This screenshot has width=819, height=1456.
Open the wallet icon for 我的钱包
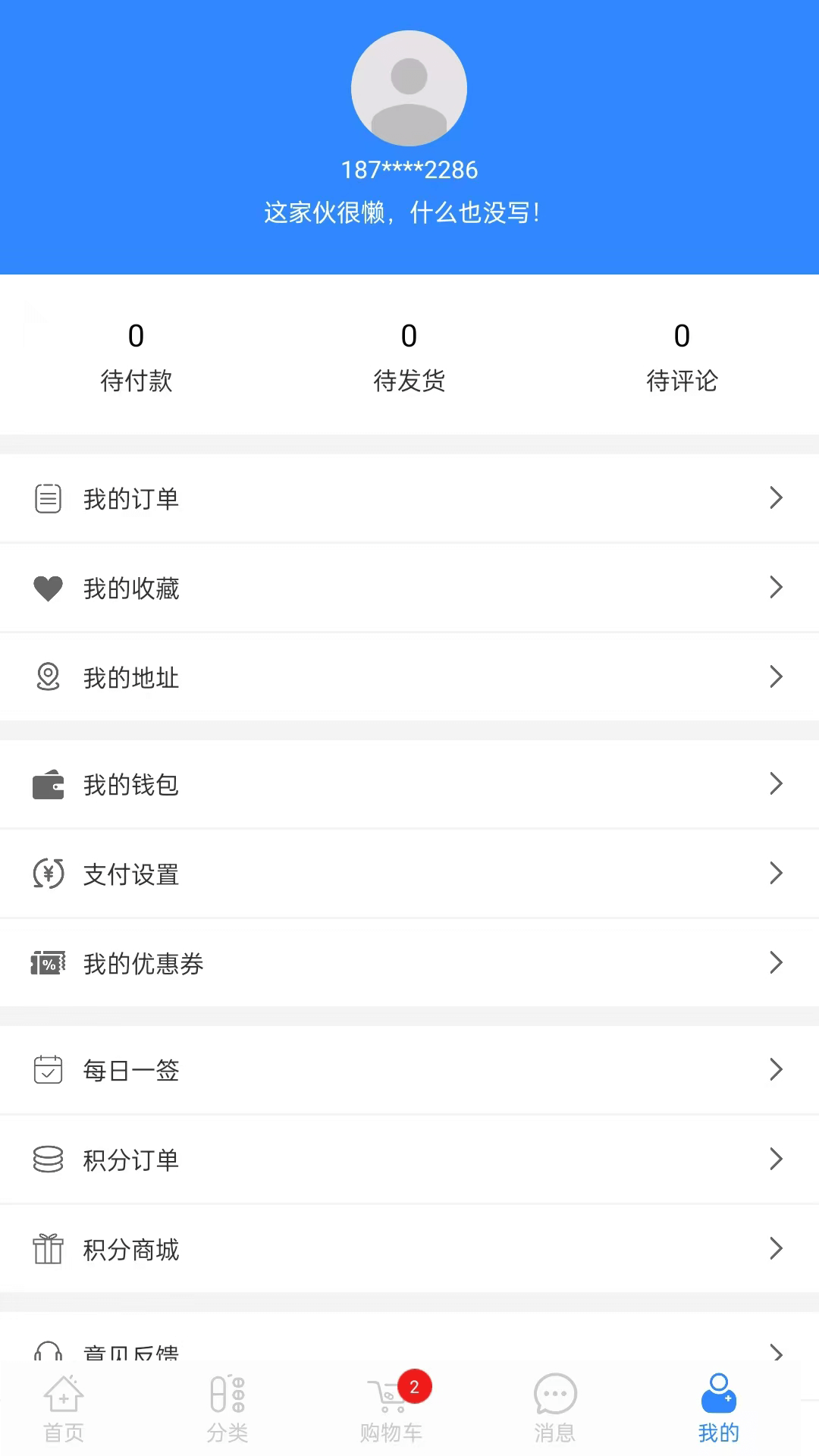[x=48, y=784]
